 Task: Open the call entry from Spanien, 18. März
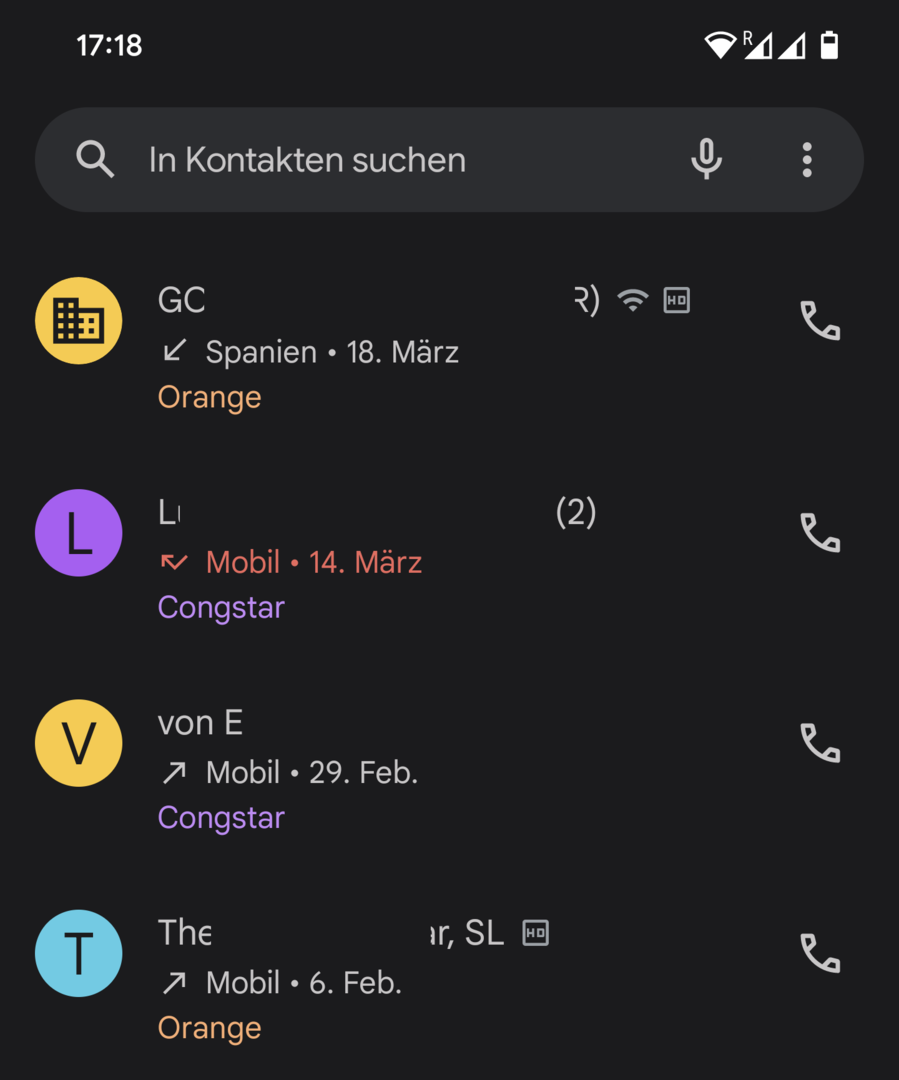click(x=420, y=350)
